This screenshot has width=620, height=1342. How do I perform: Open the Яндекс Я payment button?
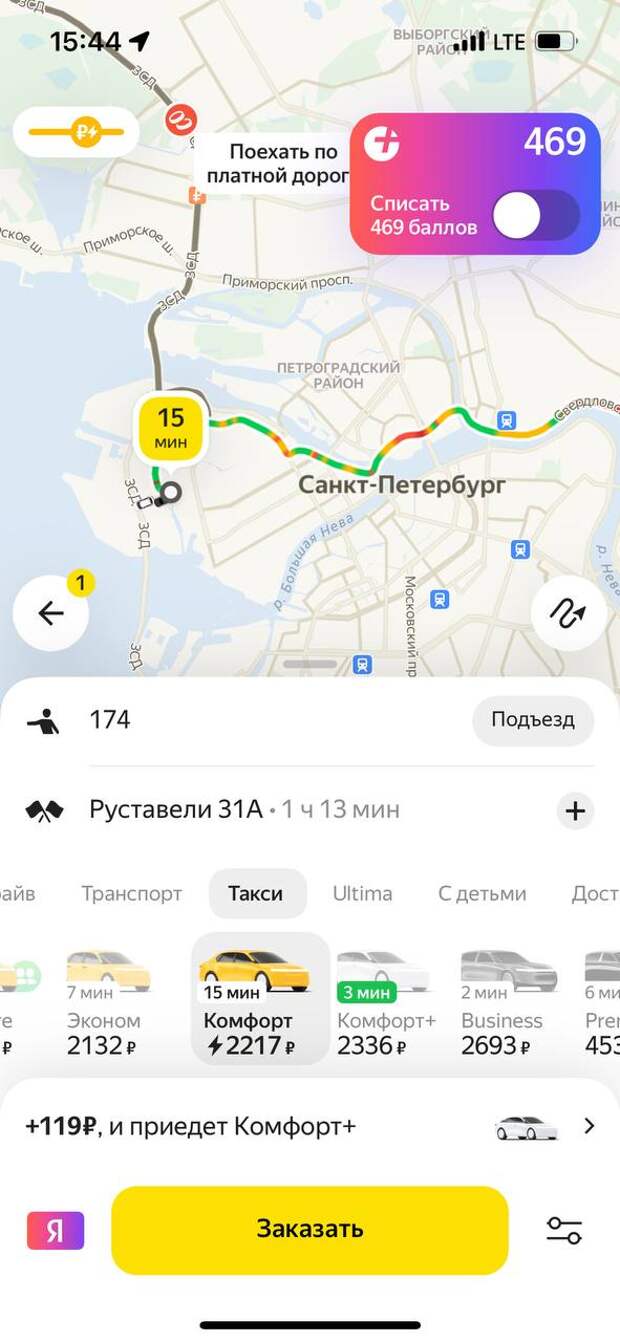click(x=56, y=1230)
